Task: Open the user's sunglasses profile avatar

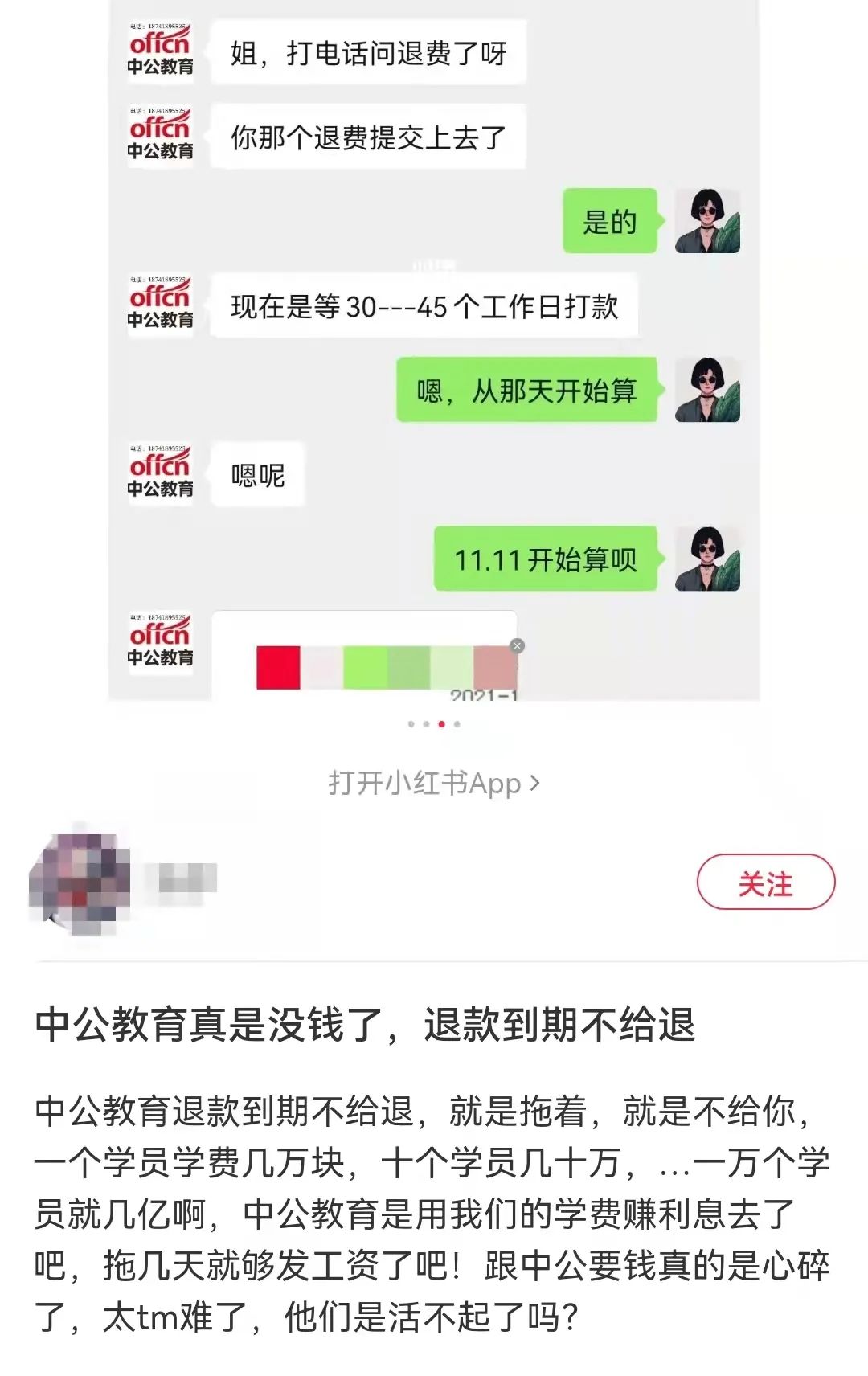Action: 707,222
